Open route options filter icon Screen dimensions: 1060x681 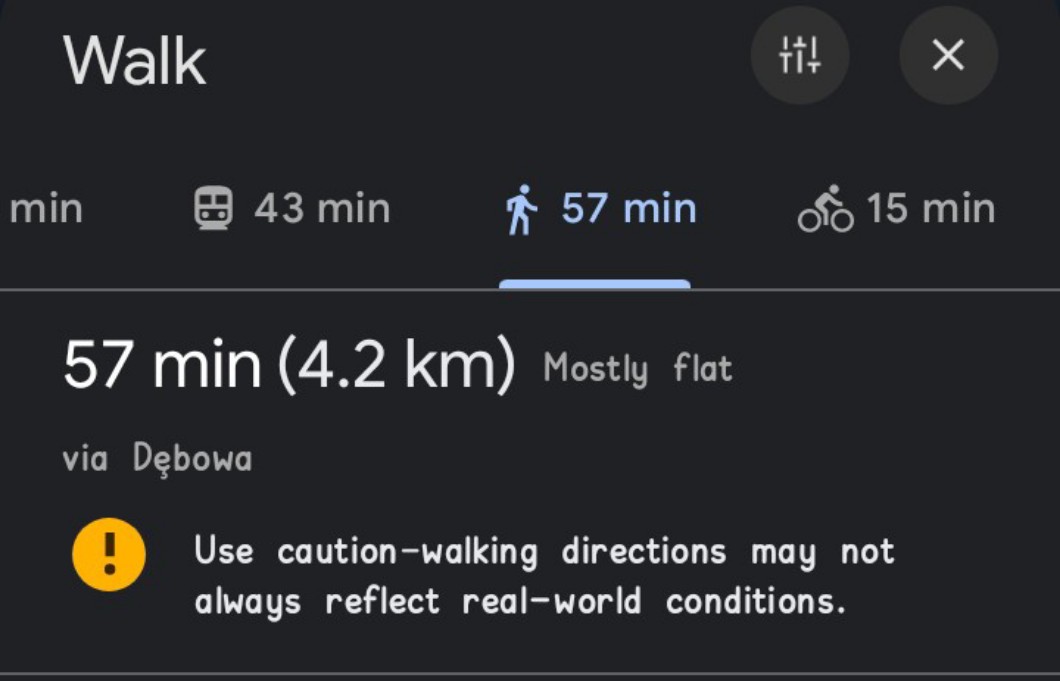800,55
